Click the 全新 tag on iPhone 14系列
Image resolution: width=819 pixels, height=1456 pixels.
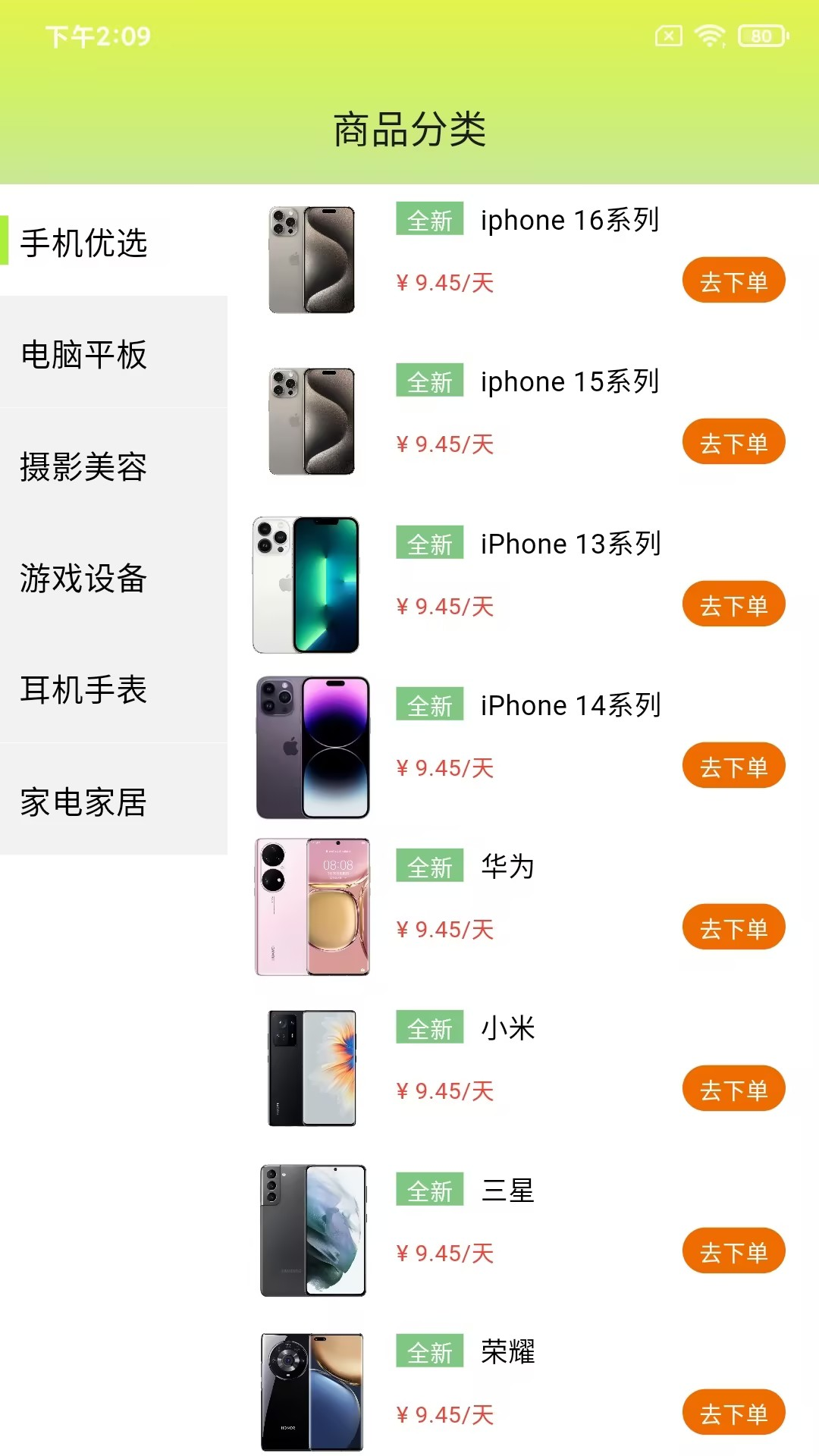click(x=430, y=704)
